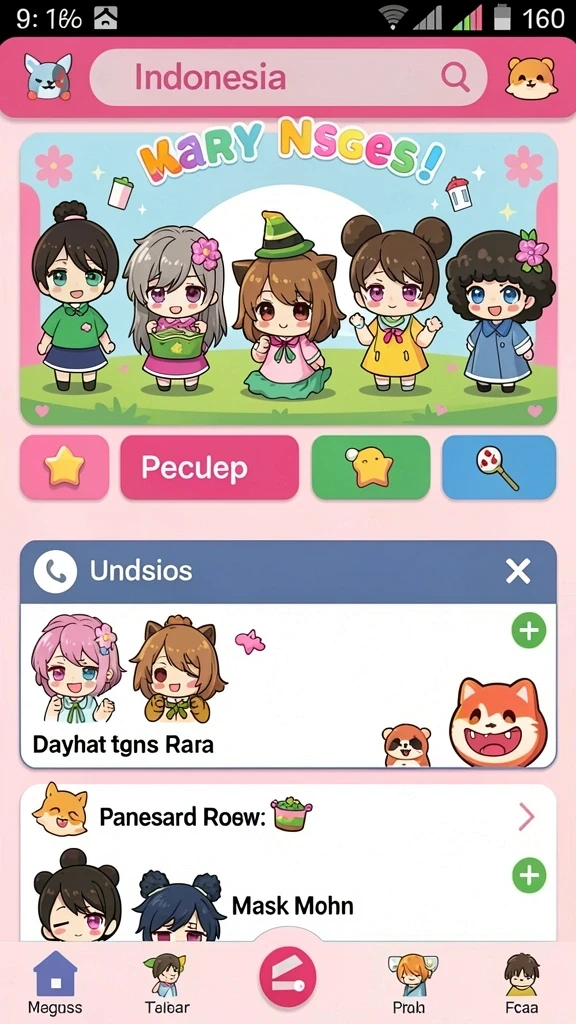Tap the green star character button
The image size is (576, 1024).
(x=370, y=468)
